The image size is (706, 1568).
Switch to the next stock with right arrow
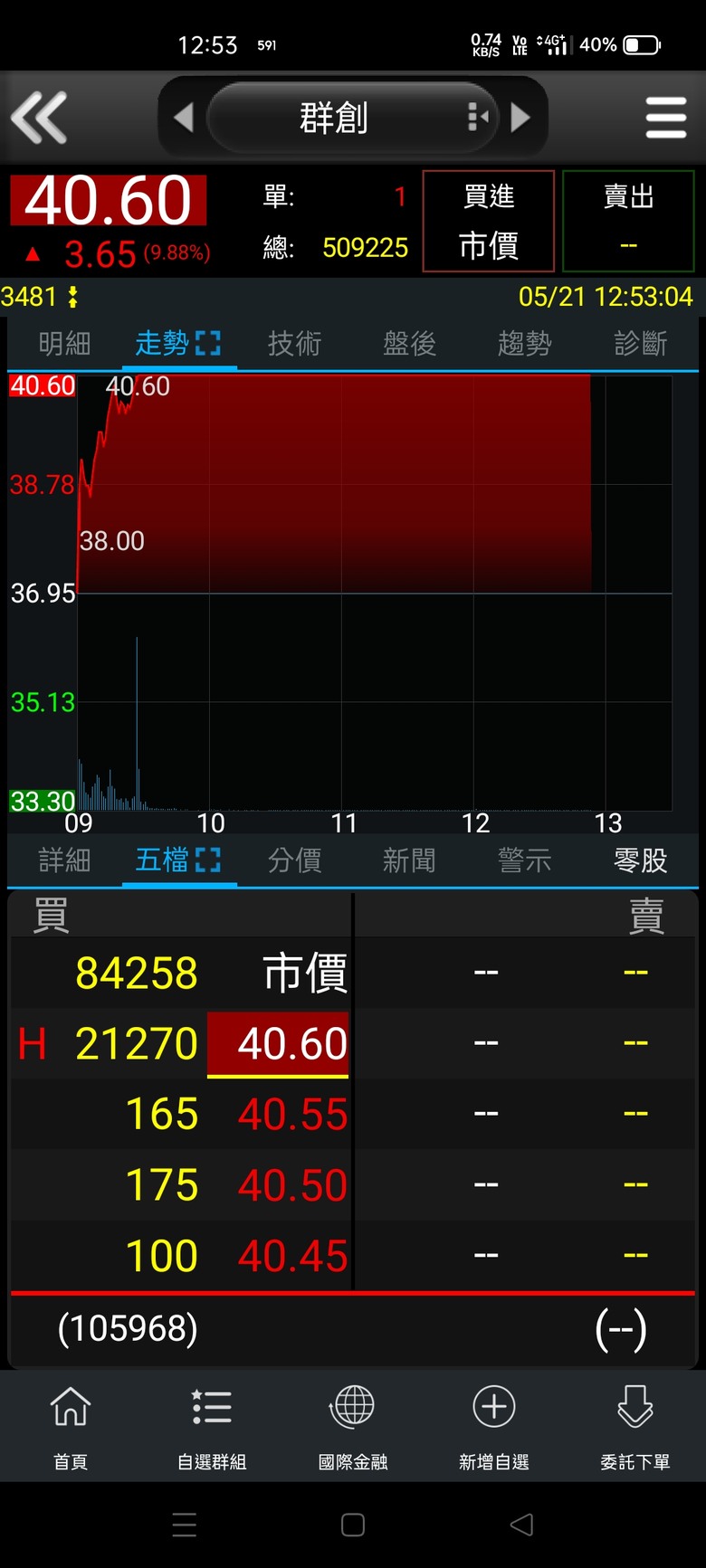click(x=520, y=118)
